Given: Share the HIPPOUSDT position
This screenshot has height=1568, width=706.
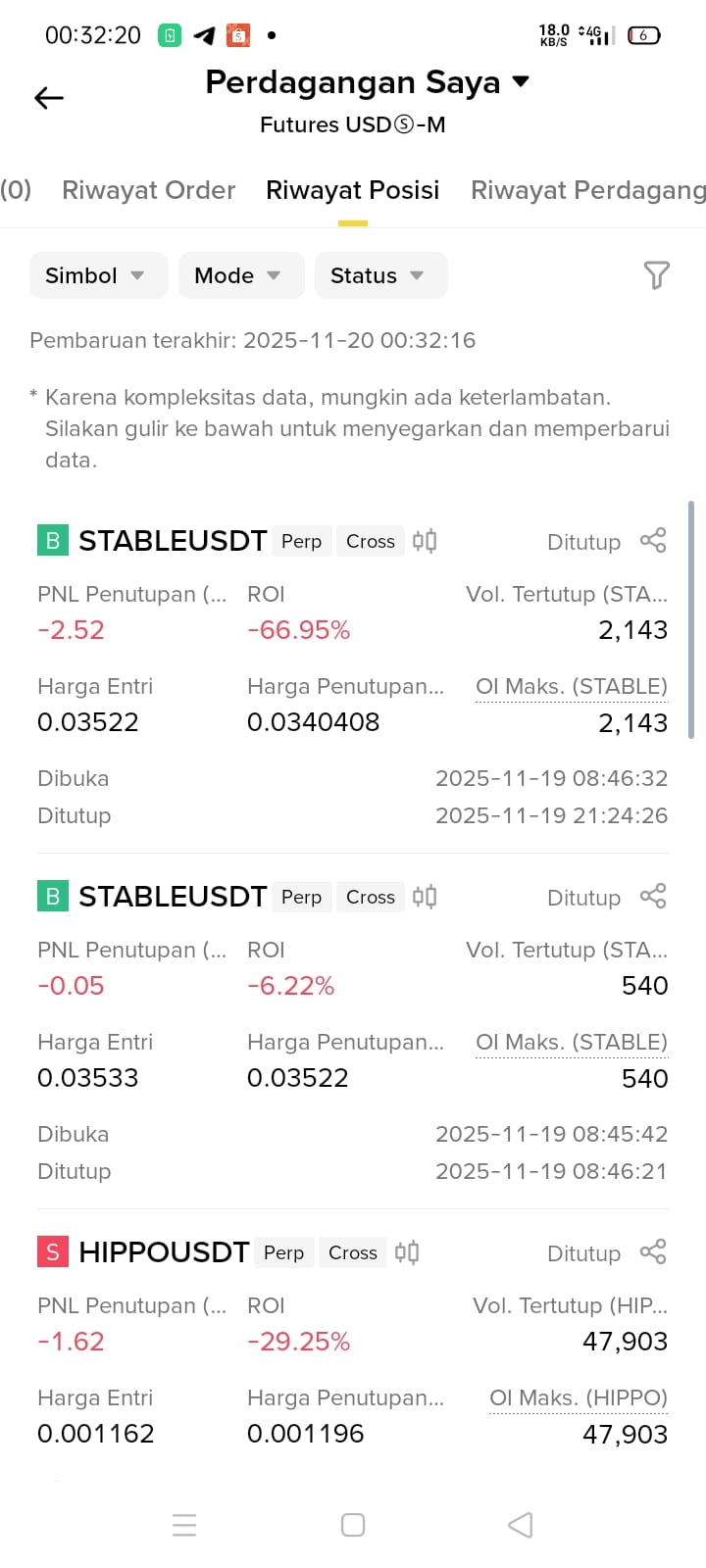Looking at the screenshot, I should pos(653,1252).
